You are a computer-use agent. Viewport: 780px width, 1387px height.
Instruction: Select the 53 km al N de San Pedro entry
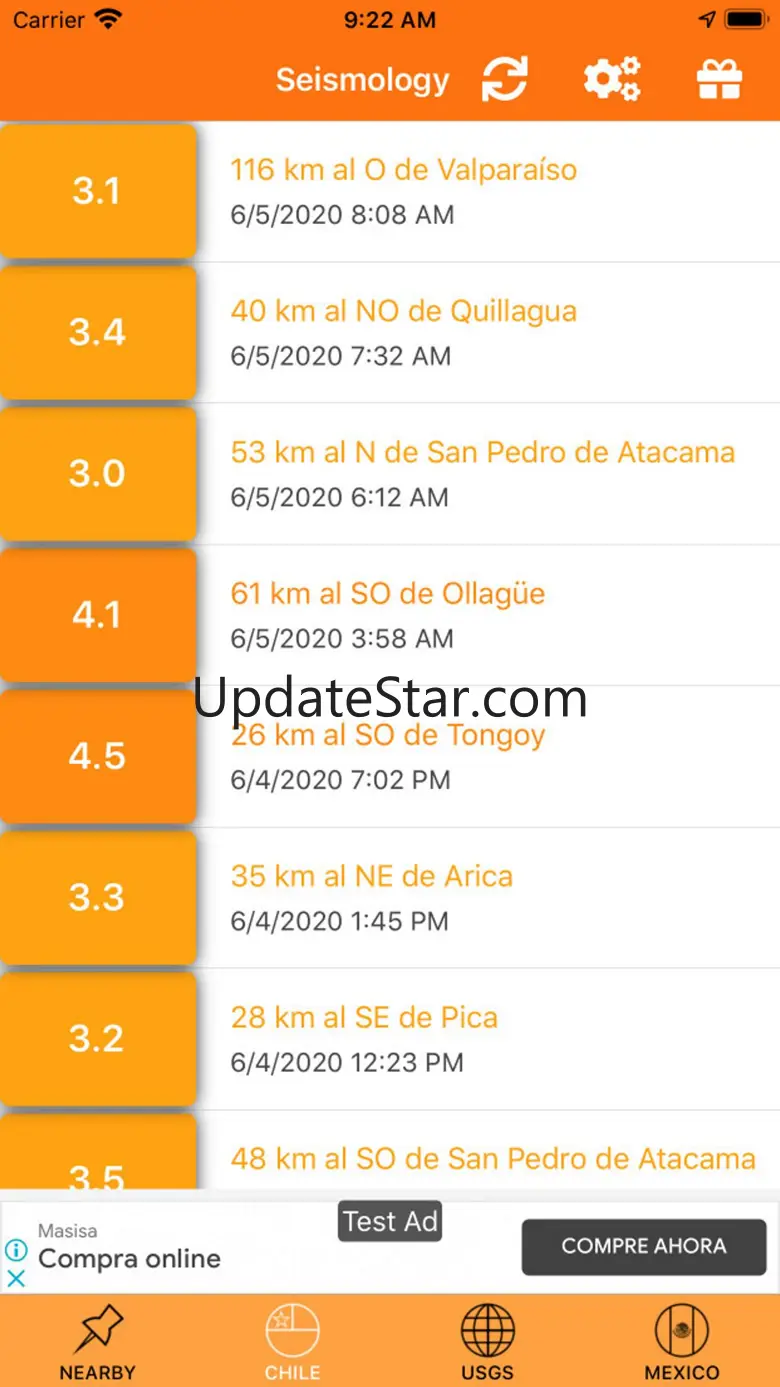coord(482,472)
